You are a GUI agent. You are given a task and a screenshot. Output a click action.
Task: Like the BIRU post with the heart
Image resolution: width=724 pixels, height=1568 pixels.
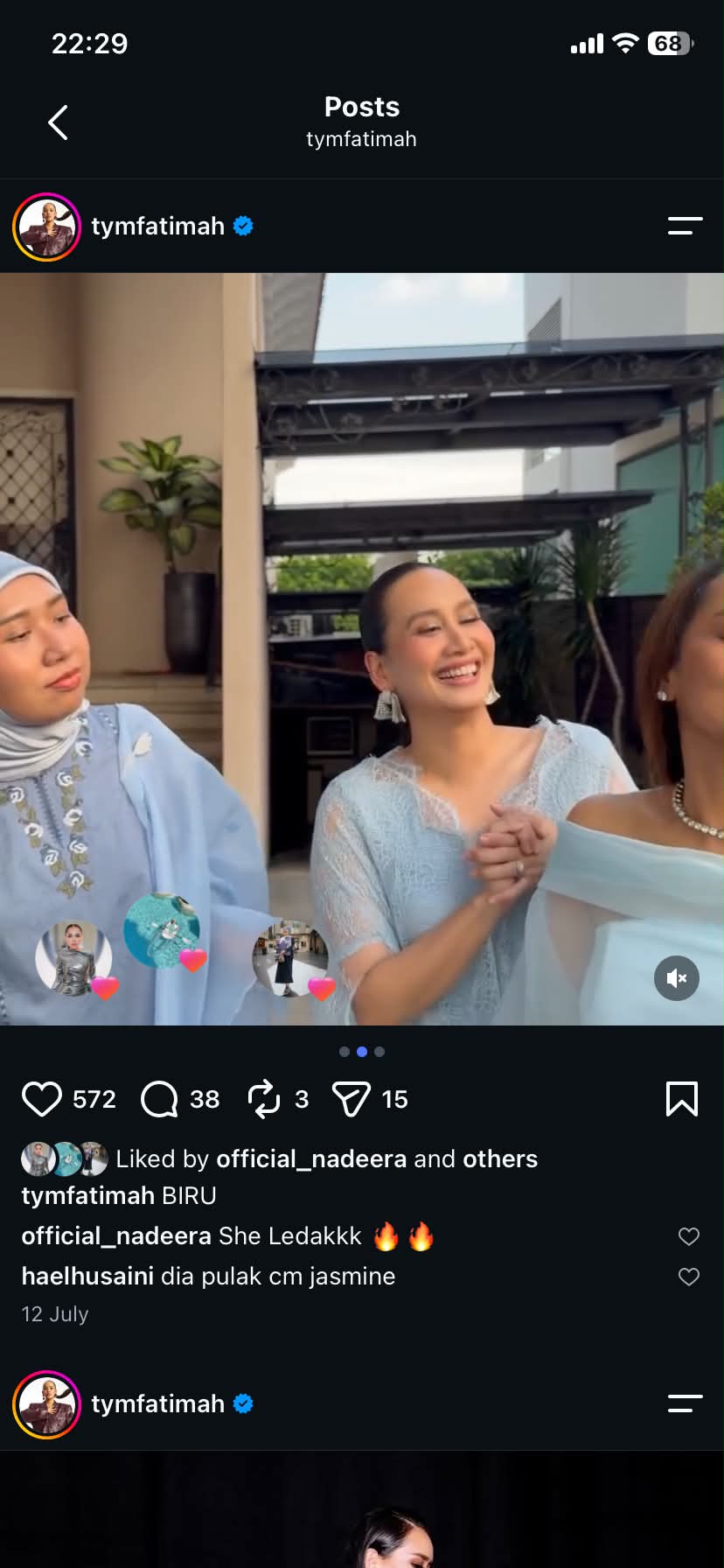click(41, 1100)
